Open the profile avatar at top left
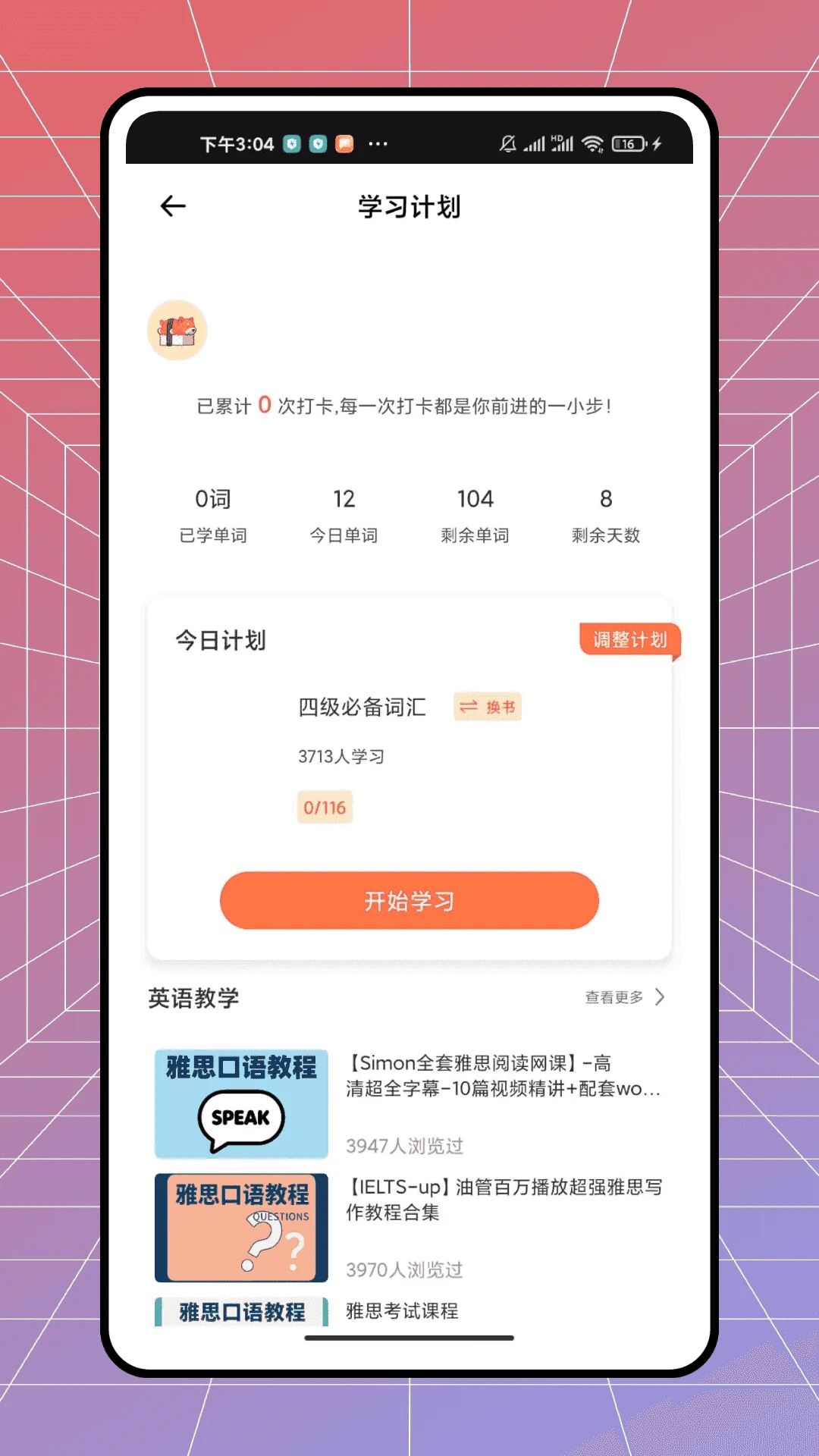Image resolution: width=819 pixels, height=1456 pixels. (x=177, y=330)
